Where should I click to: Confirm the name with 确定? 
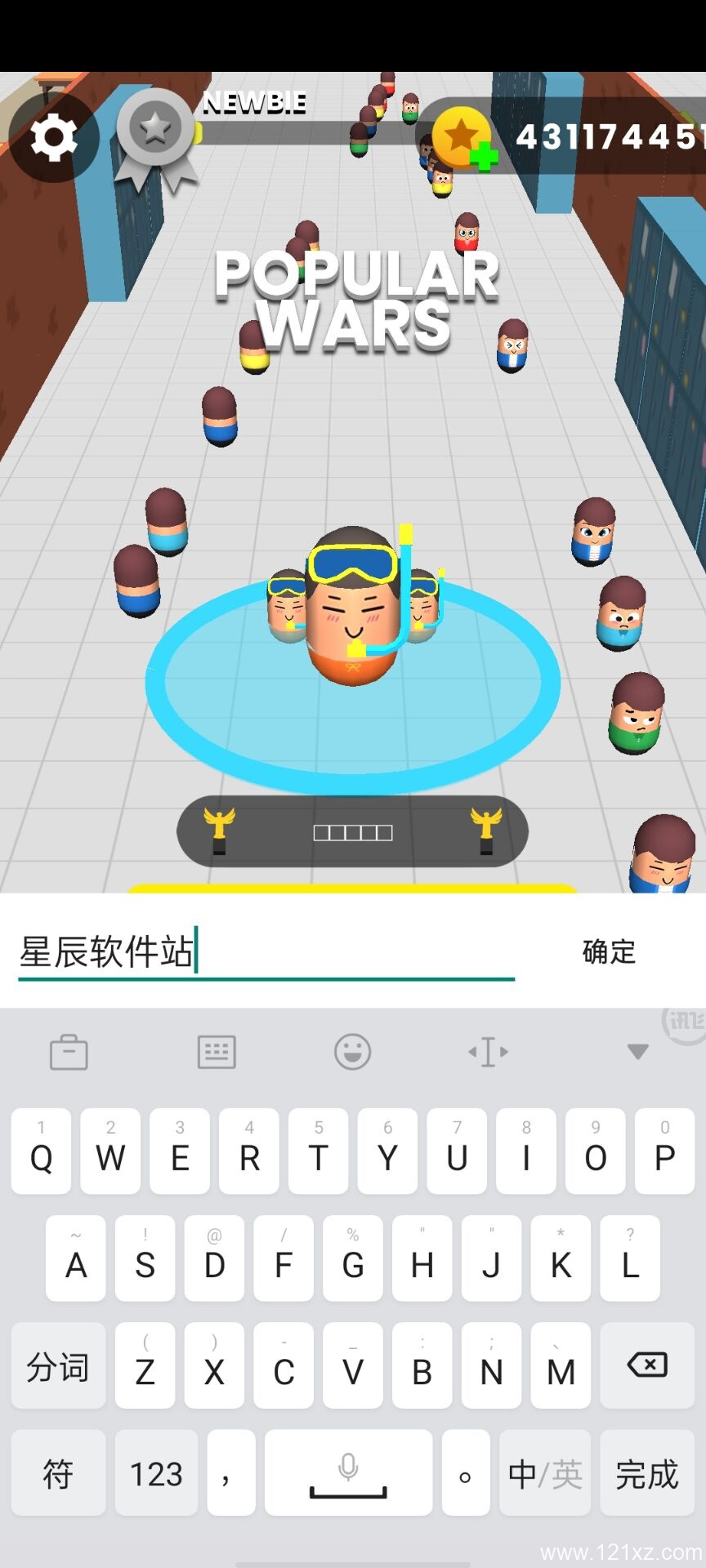pyautogui.click(x=609, y=951)
